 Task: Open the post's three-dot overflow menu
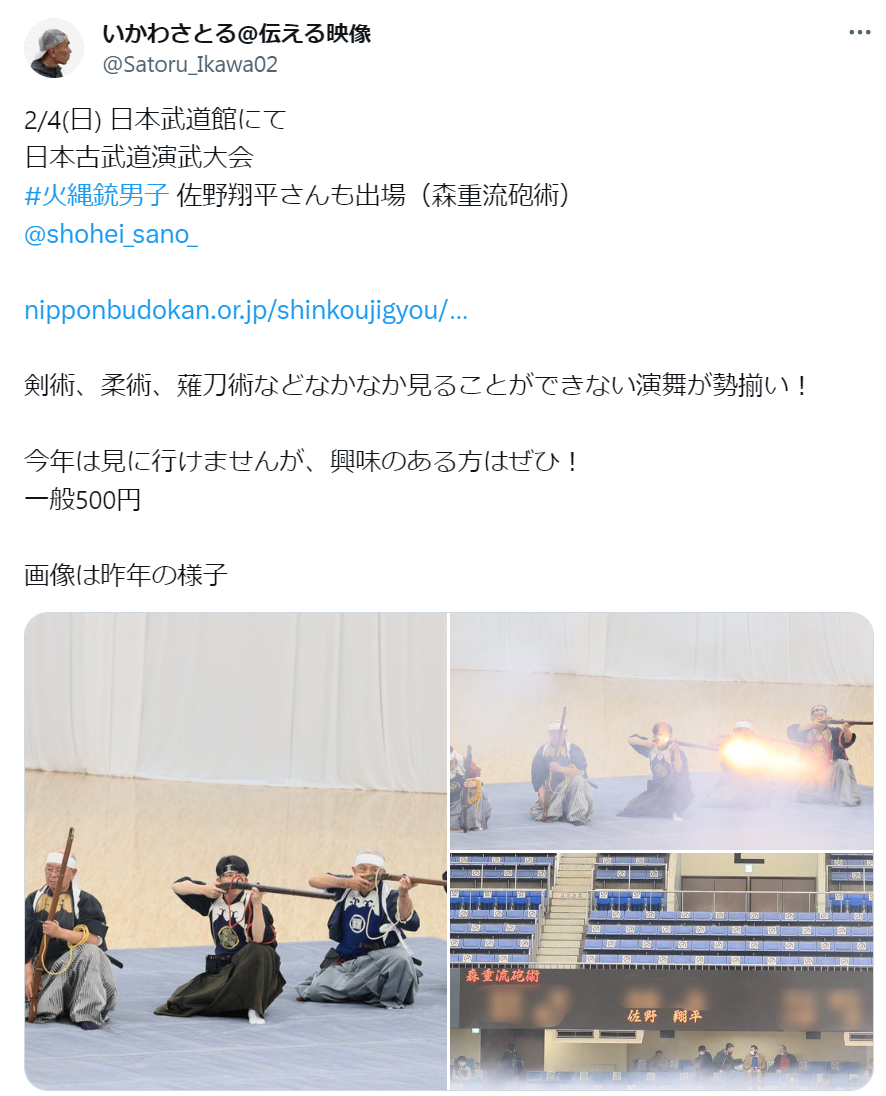(x=859, y=33)
